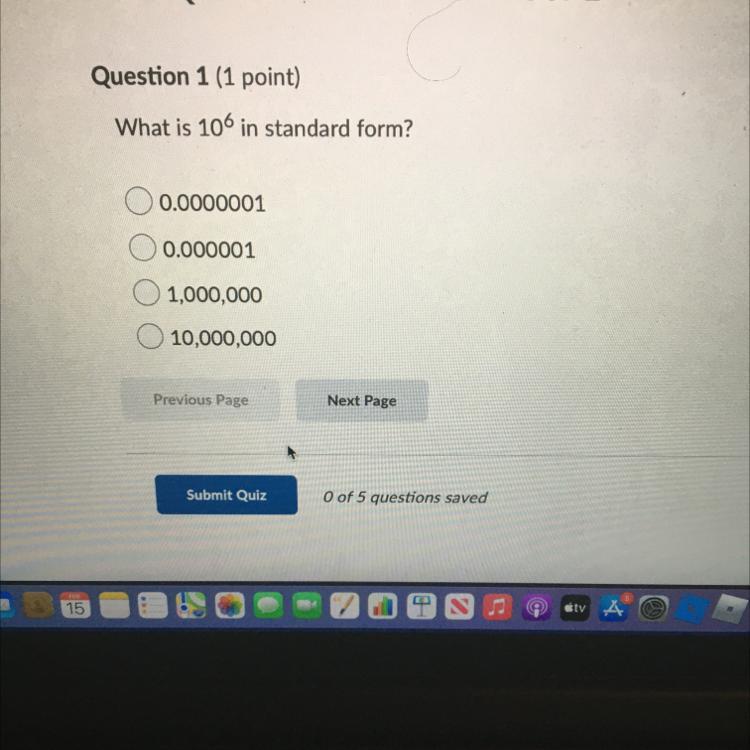Launch the Maps app from the dock
This screenshot has width=750, height=750.
click(191, 606)
